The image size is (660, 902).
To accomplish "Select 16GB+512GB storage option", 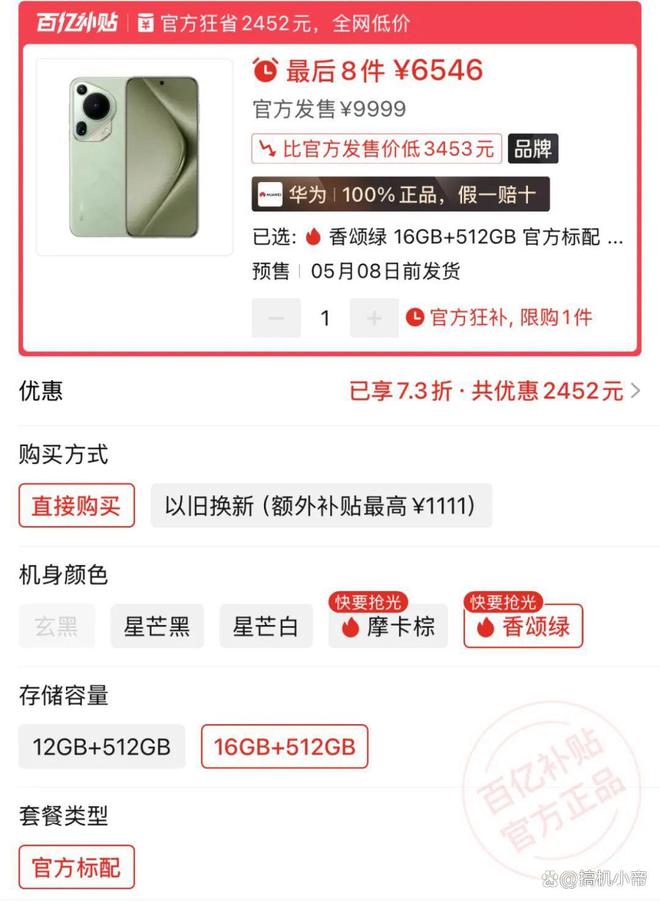I will pyautogui.click(x=284, y=747).
